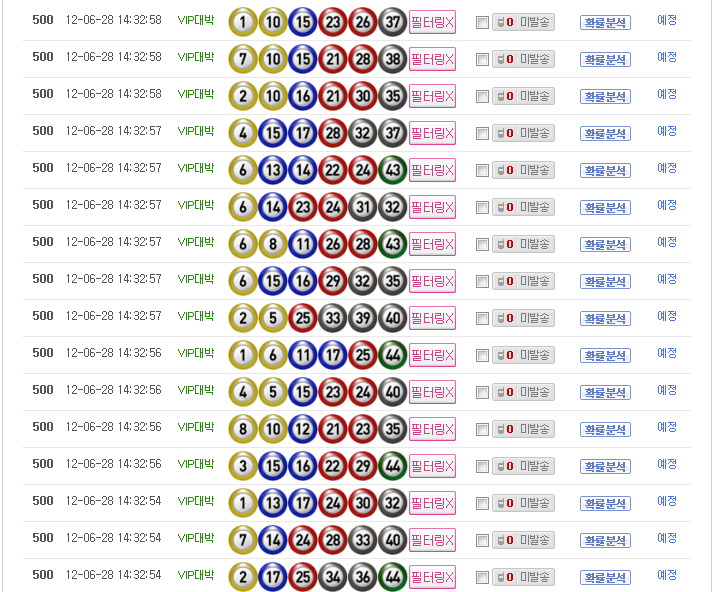Image resolution: width=712 pixels, height=592 pixels.
Task: Check the box in row 1 10 15 23 26 37
Action: pos(483,23)
